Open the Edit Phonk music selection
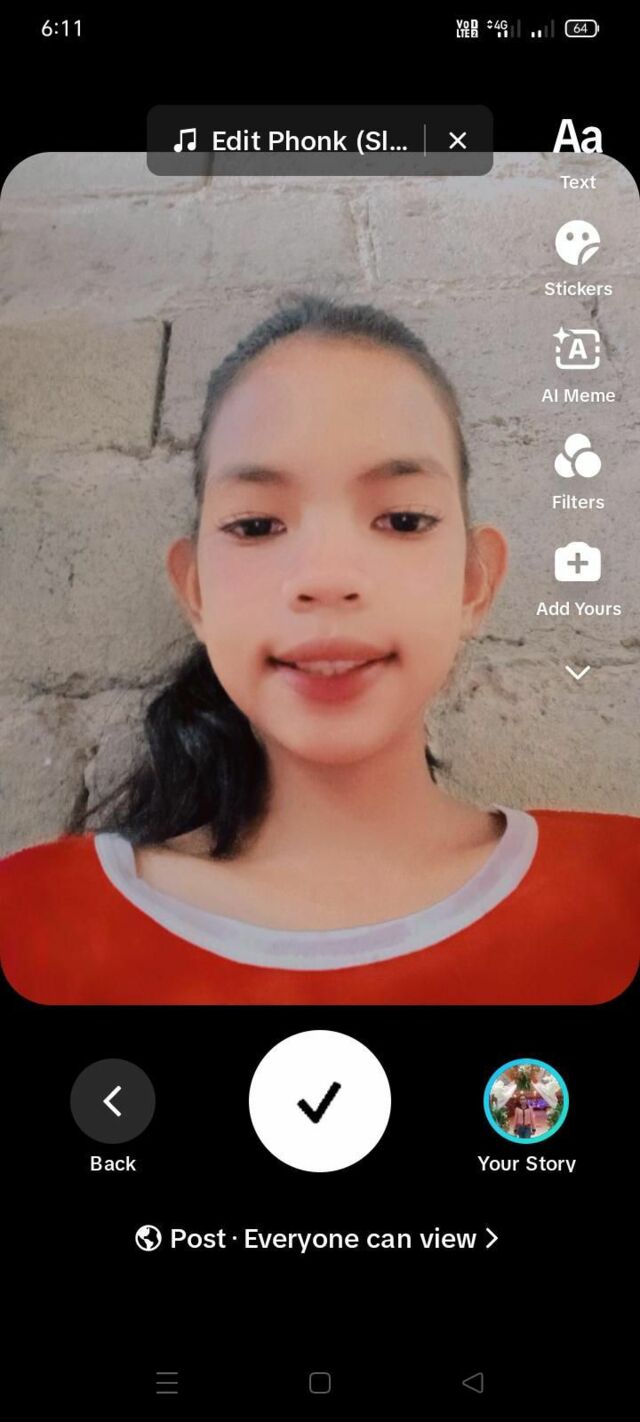This screenshot has height=1422, width=640. 290,141
